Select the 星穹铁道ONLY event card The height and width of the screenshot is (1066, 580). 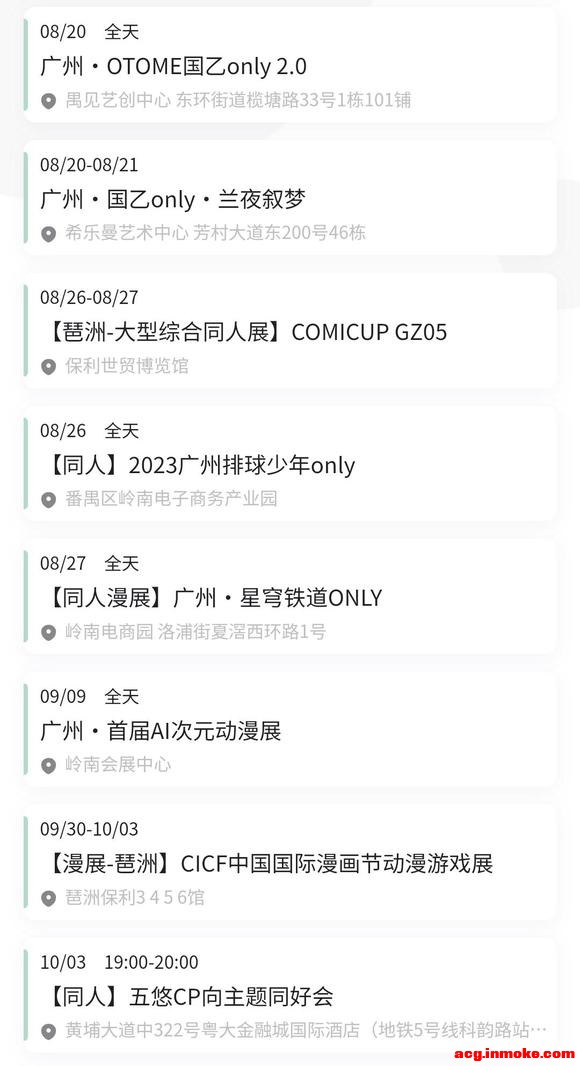(x=290, y=598)
